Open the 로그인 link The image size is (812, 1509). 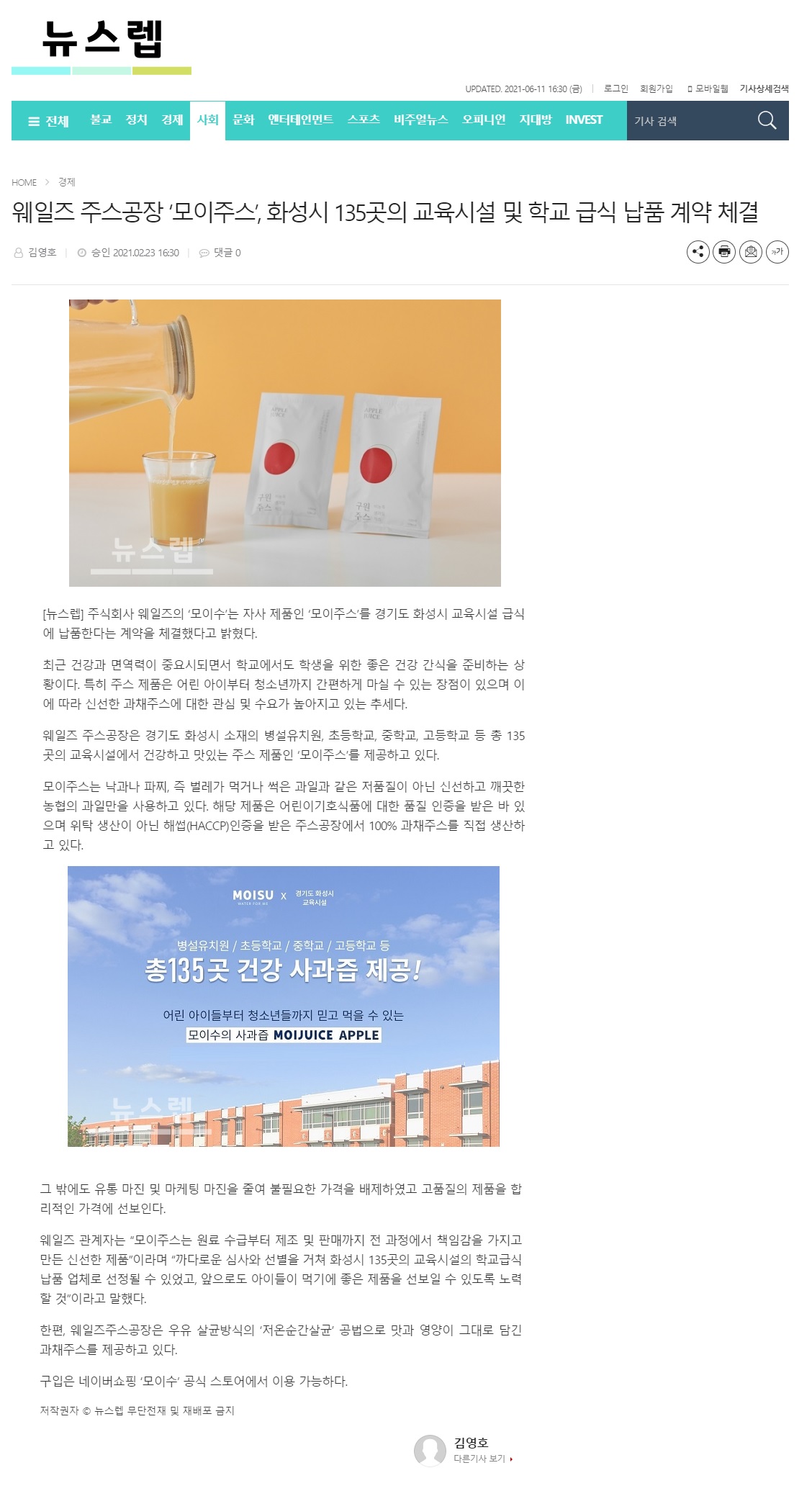(x=615, y=89)
